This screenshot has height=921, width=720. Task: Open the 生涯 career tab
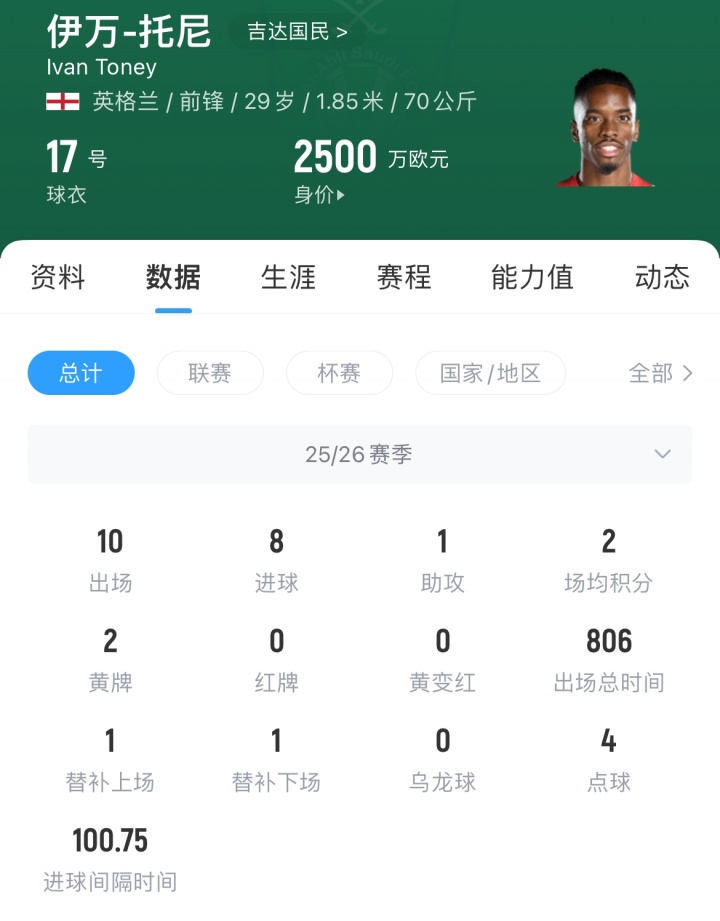pos(288,277)
